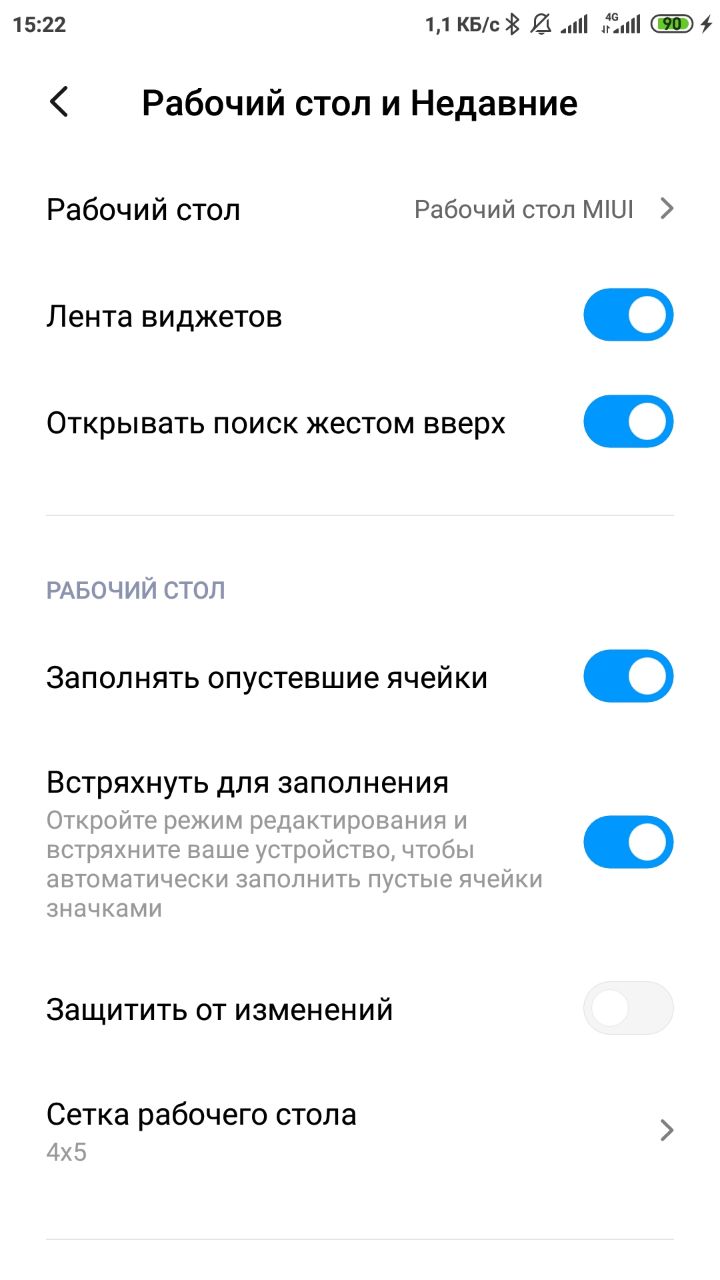Open Сетка рабочего стола grid settings
Screen dimensions: 720x1280
pos(360,1131)
